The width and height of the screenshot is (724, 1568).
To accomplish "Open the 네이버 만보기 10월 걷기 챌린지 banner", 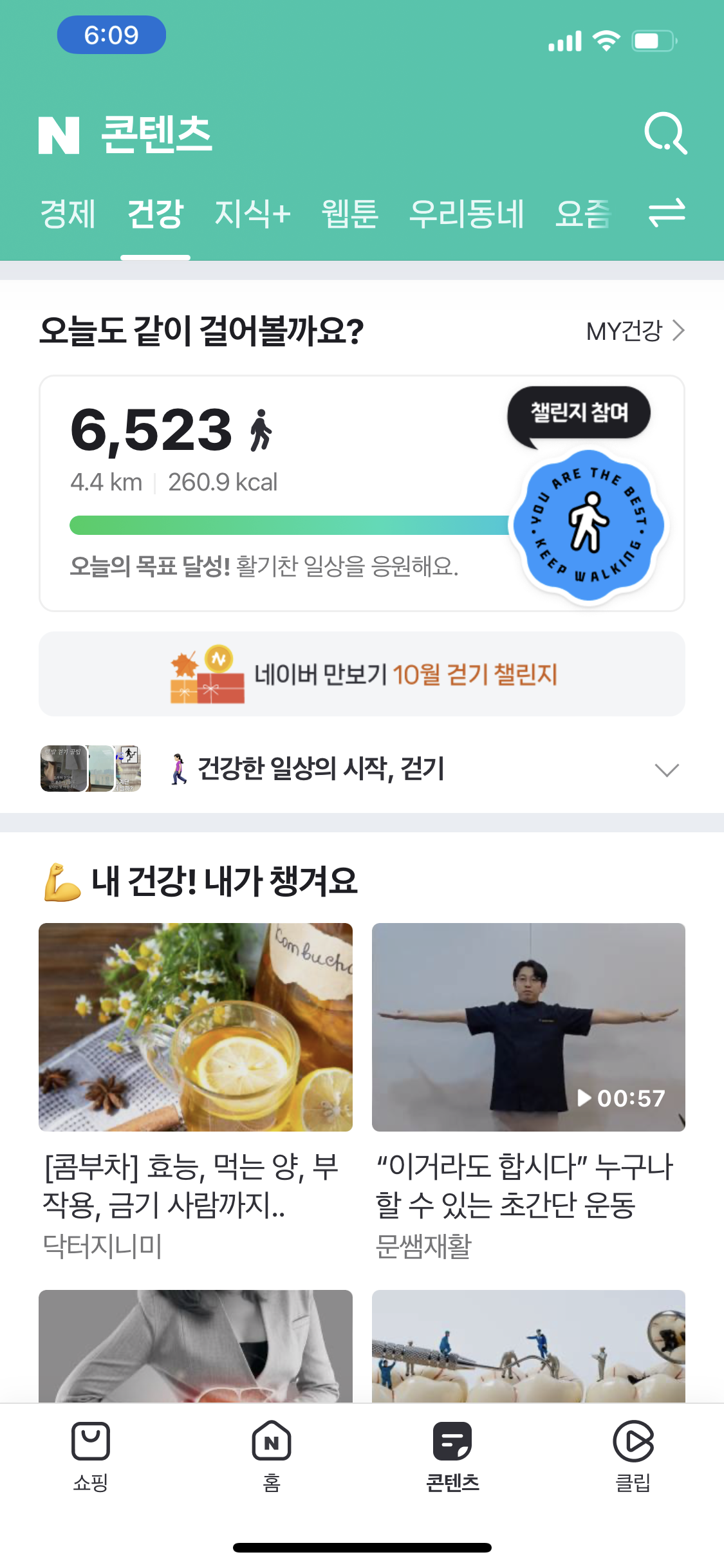I will click(362, 674).
